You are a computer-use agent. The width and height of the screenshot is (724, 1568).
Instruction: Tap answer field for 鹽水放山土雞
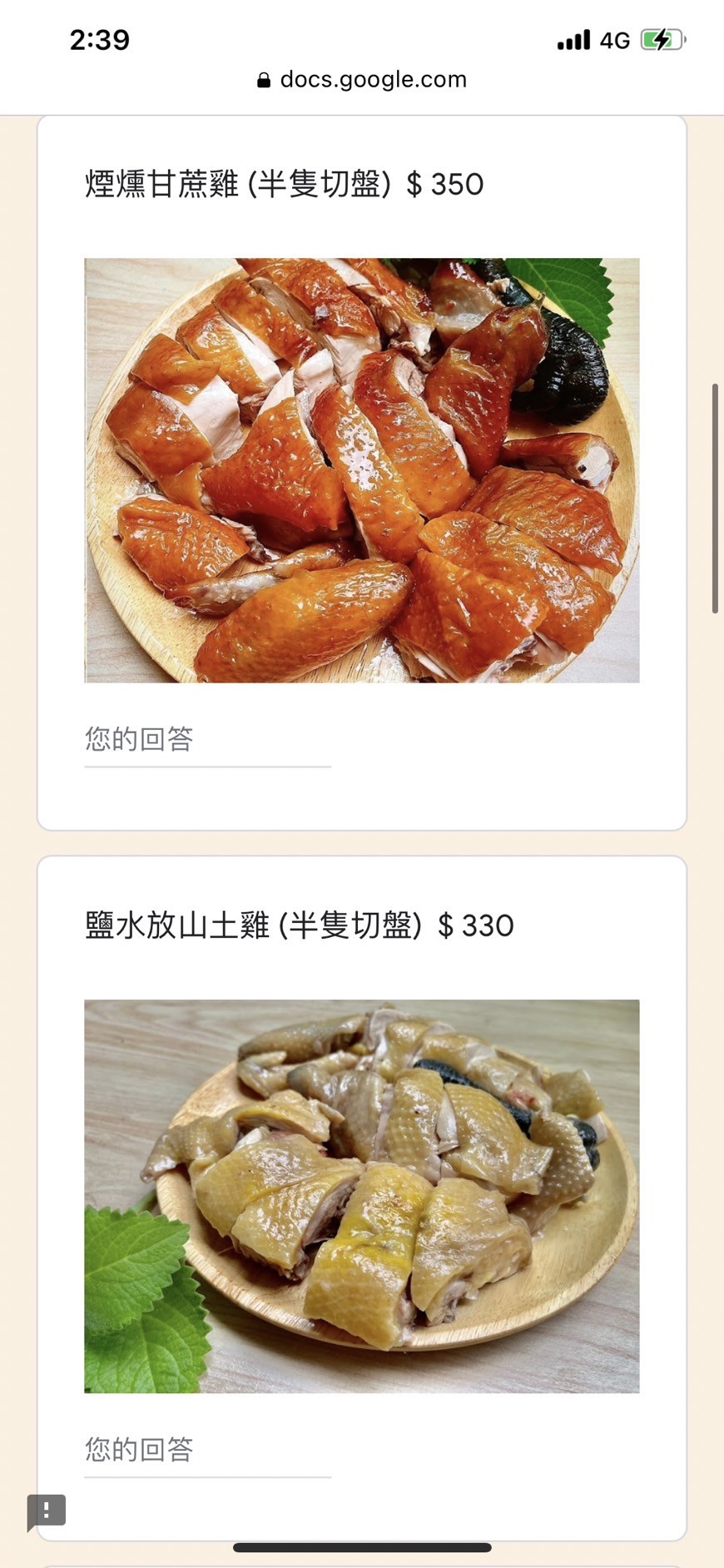[207, 1450]
